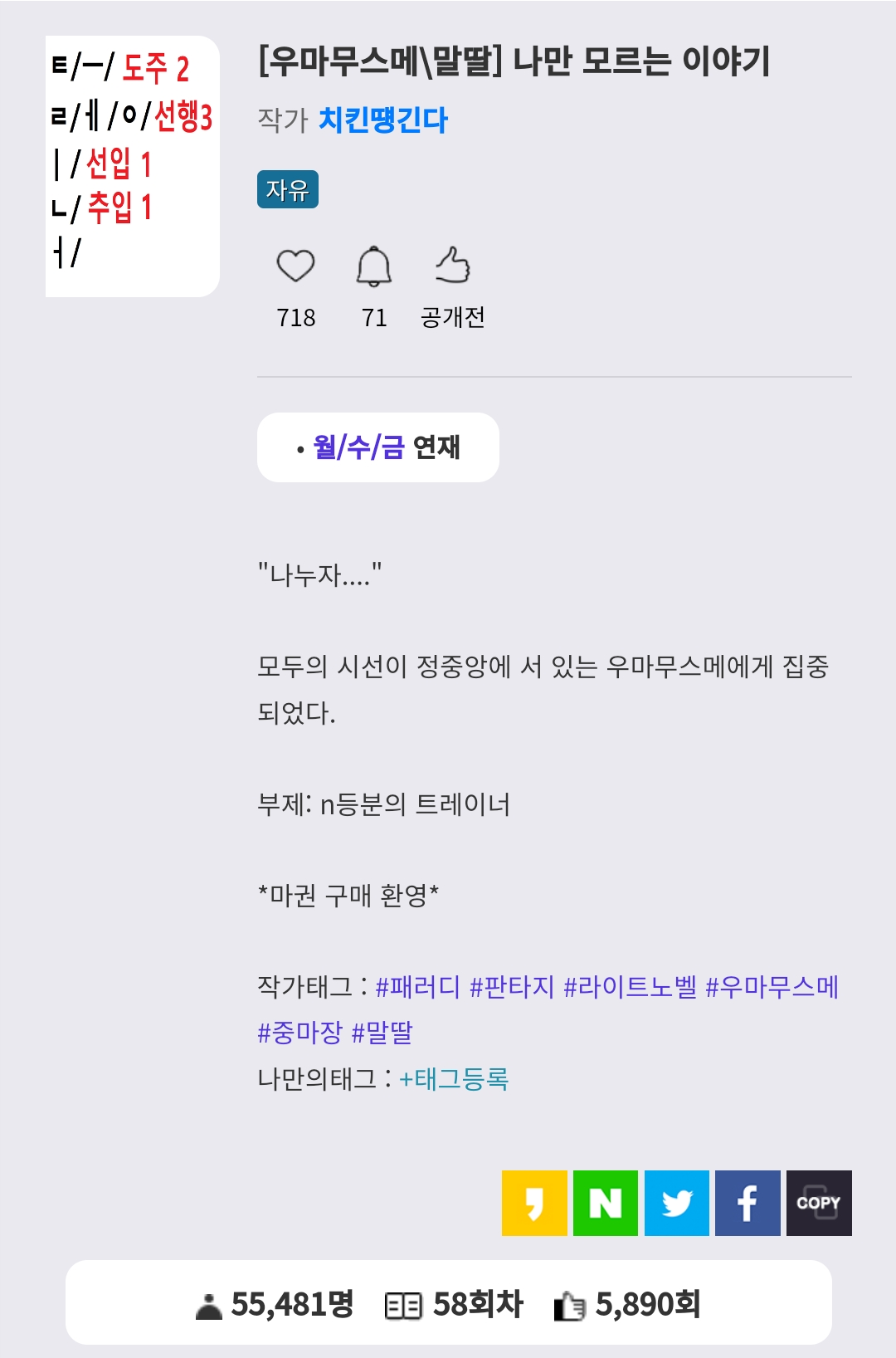The image size is (896, 1358).
Task: Share this novel on Facebook
Action: click(x=747, y=1203)
